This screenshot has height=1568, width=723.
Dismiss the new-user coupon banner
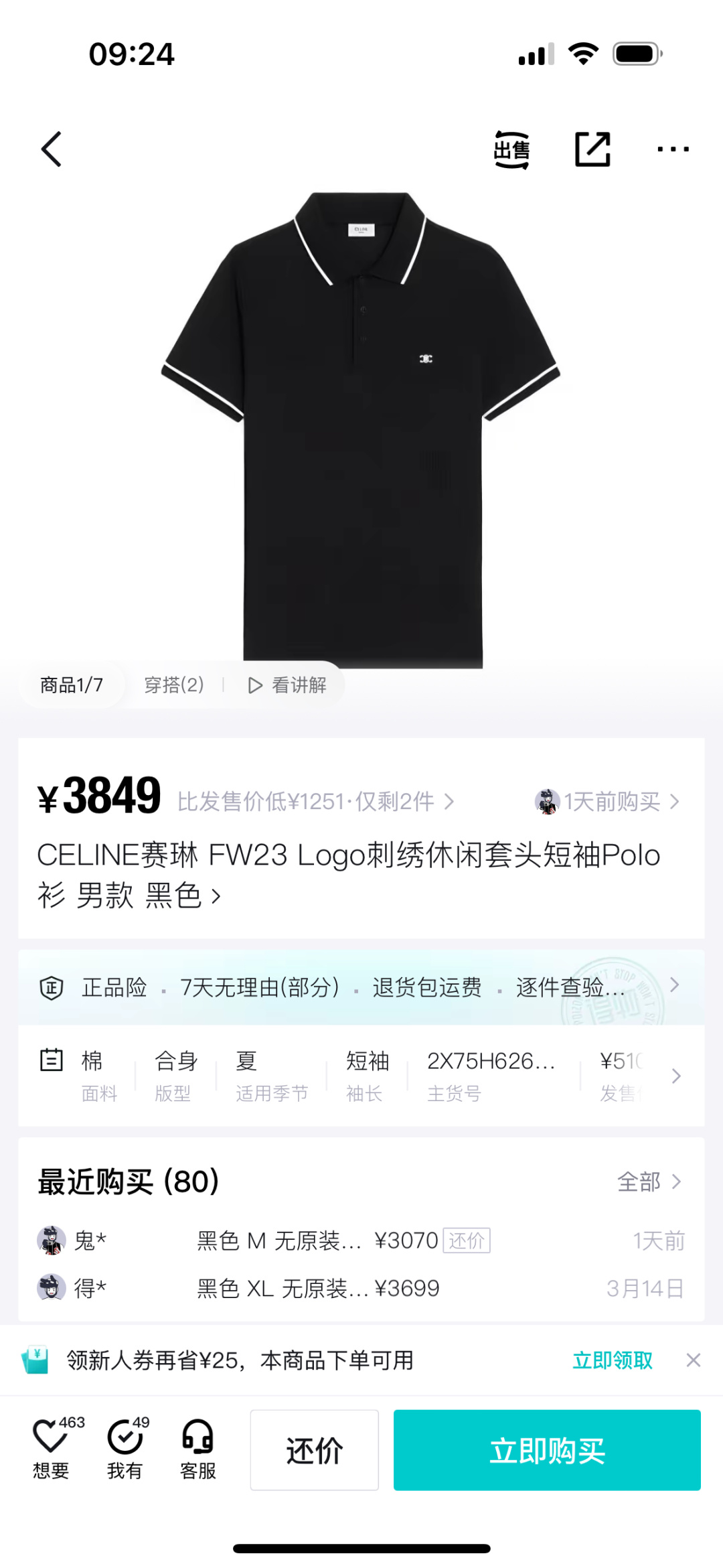click(x=694, y=1360)
